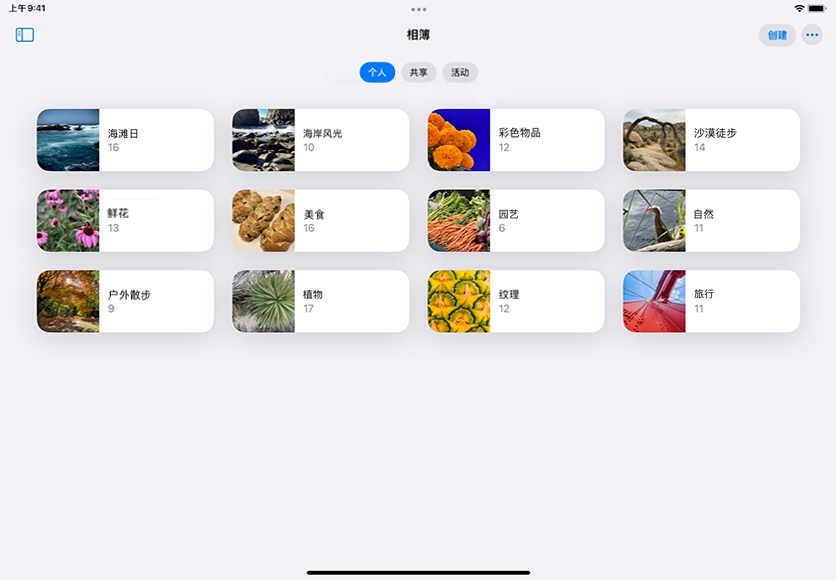View the 旅行 album
The width and height of the screenshot is (836, 580).
(x=711, y=301)
